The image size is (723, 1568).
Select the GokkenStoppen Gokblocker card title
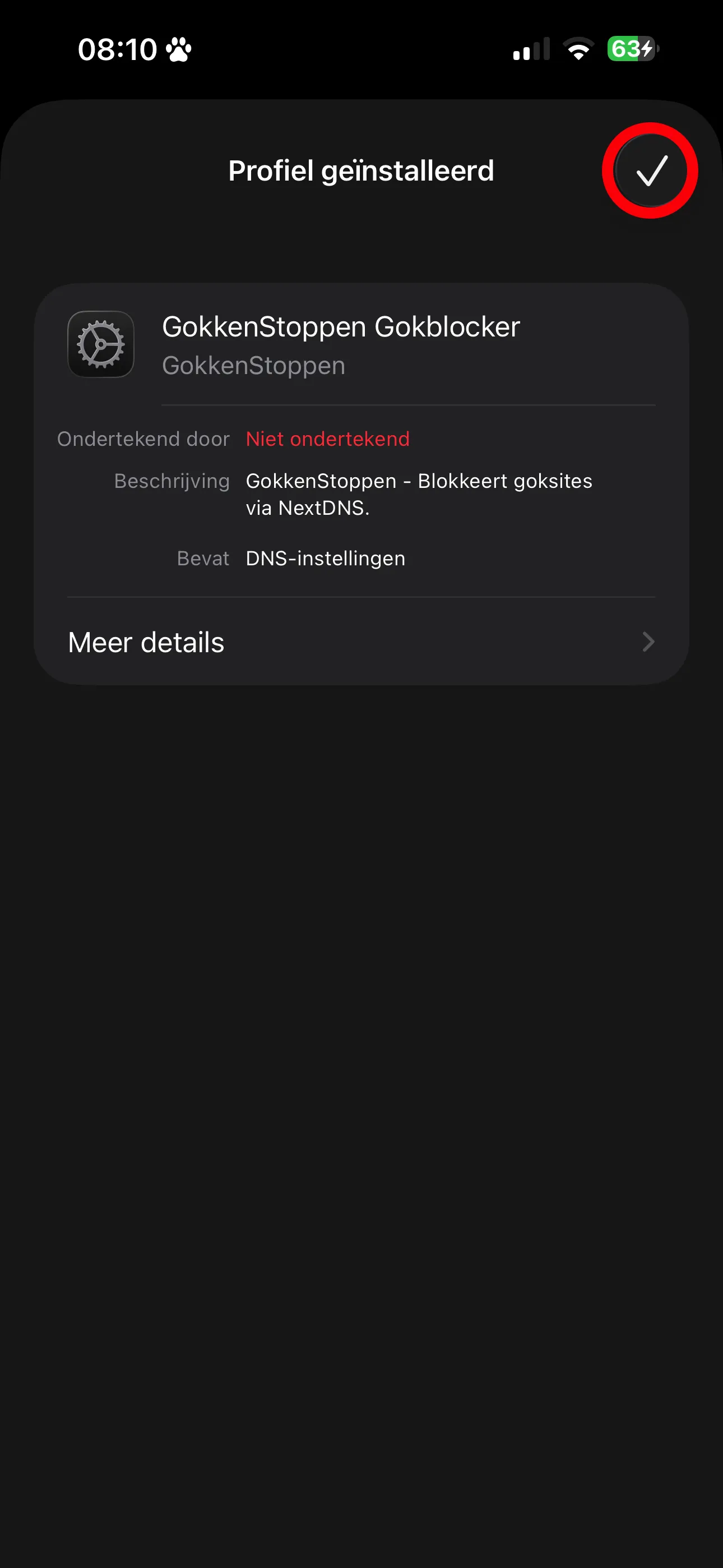coord(341,326)
